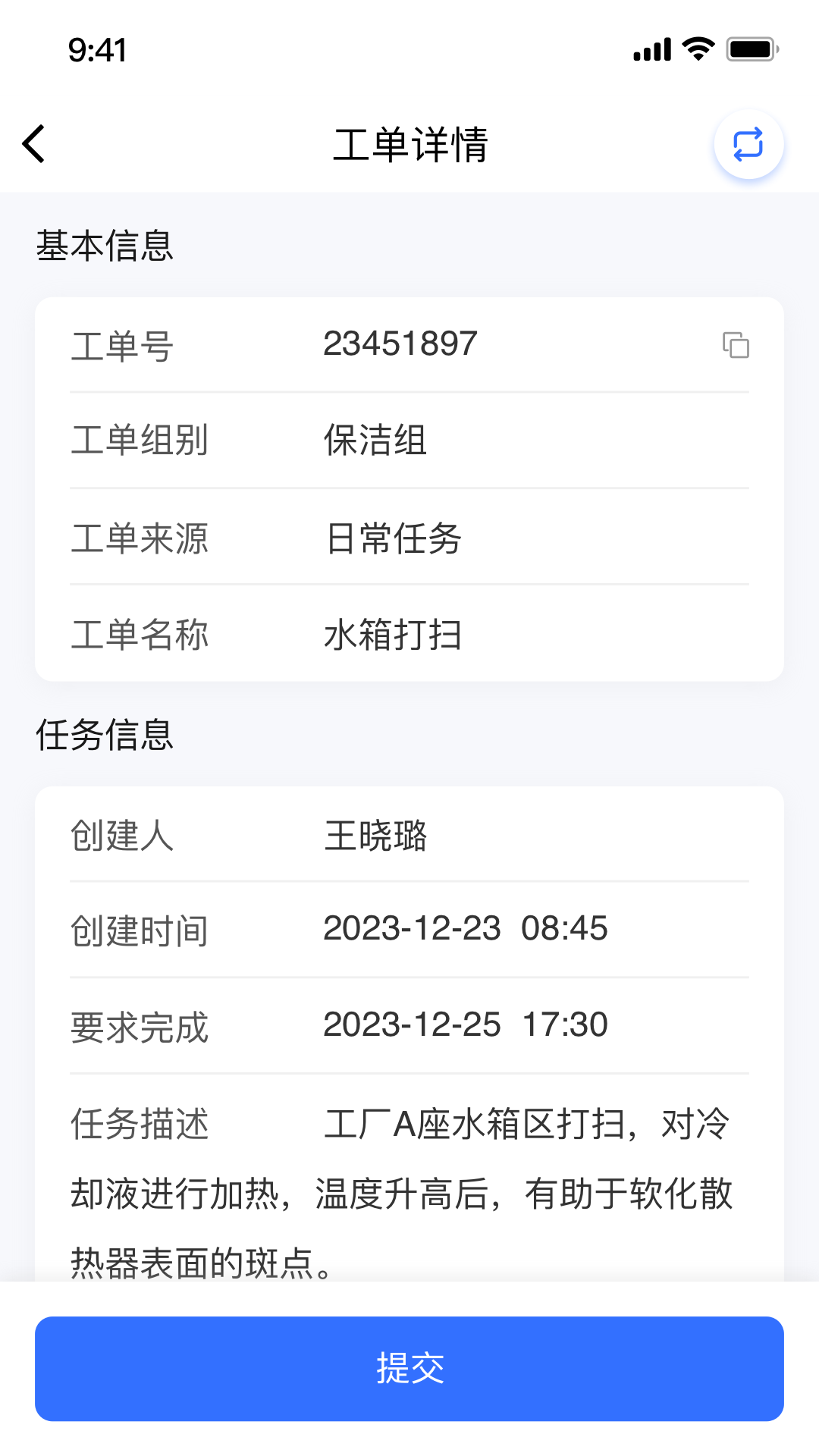Tap the Wi-Fi icon in status bar
This screenshot has width=819, height=1456.
696,47
